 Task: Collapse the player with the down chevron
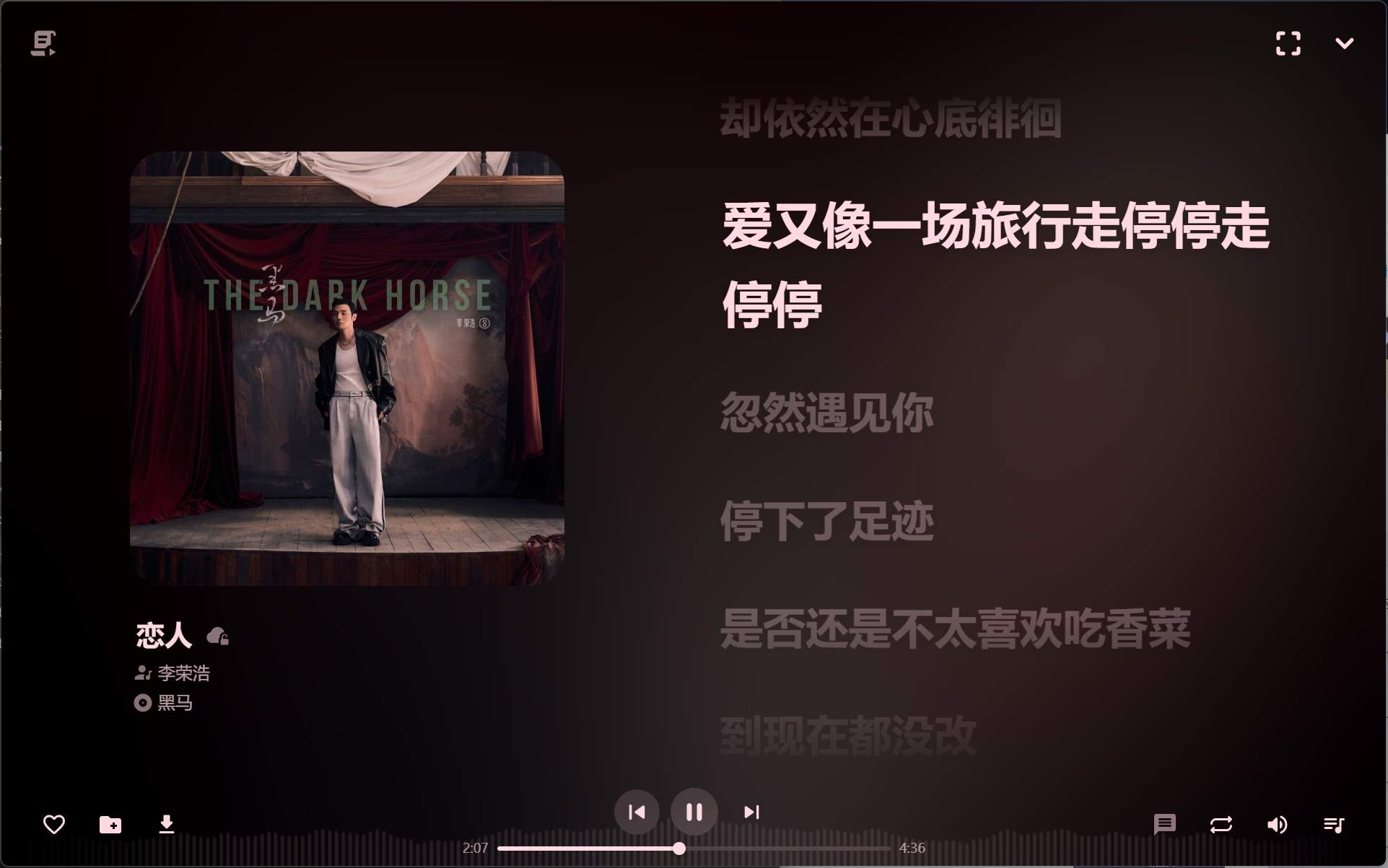(x=1344, y=43)
